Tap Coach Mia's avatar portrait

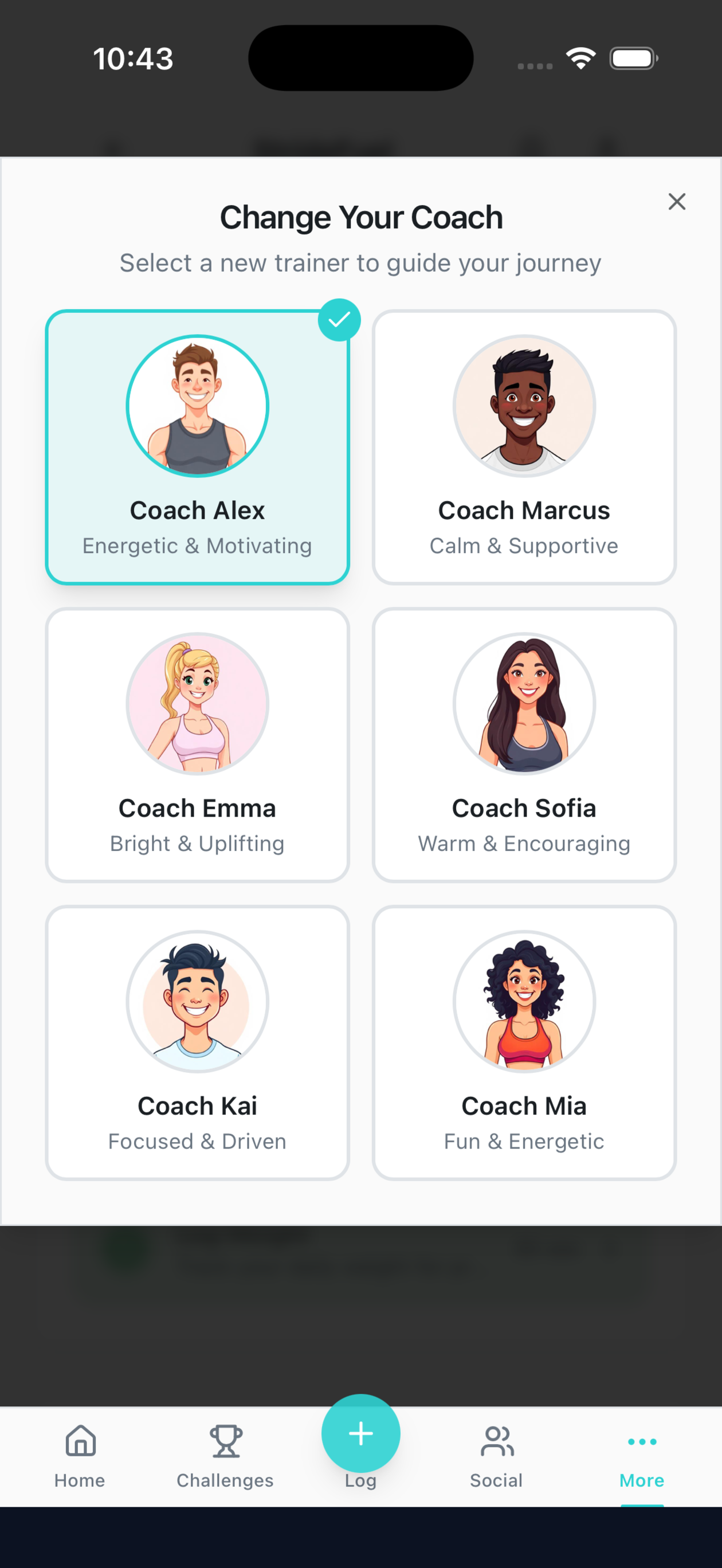tap(524, 1001)
